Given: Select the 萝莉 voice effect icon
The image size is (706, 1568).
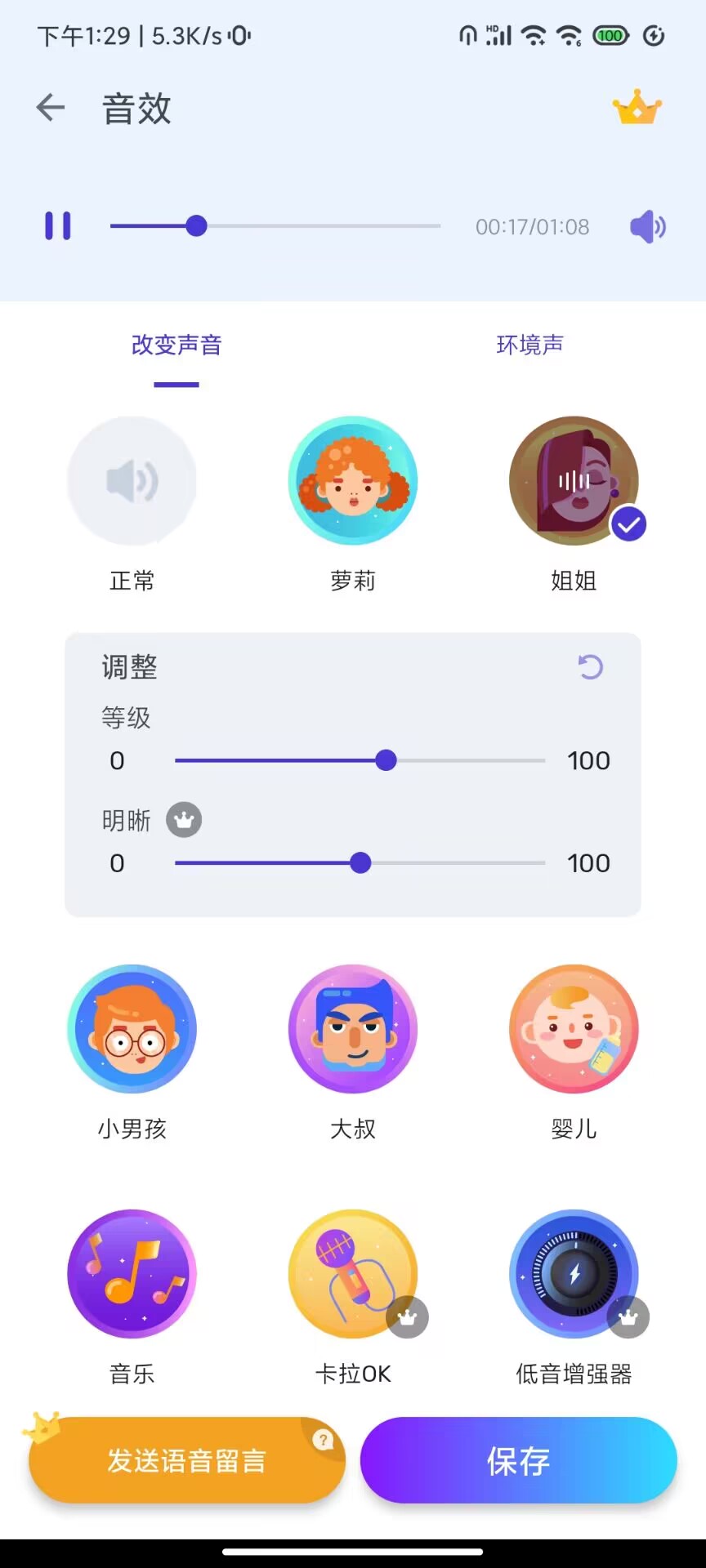Looking at the screenshot, I should click(353, 481).
